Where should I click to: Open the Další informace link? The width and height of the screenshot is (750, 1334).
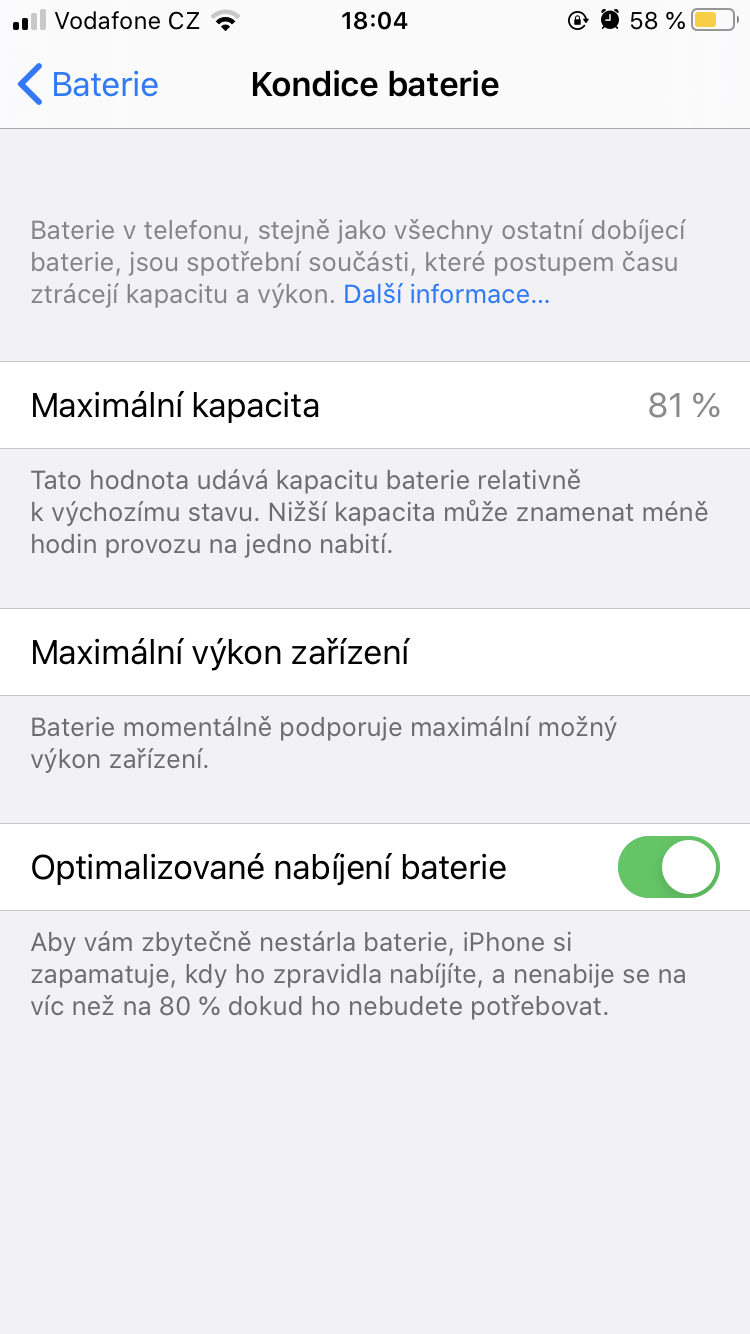446,295
